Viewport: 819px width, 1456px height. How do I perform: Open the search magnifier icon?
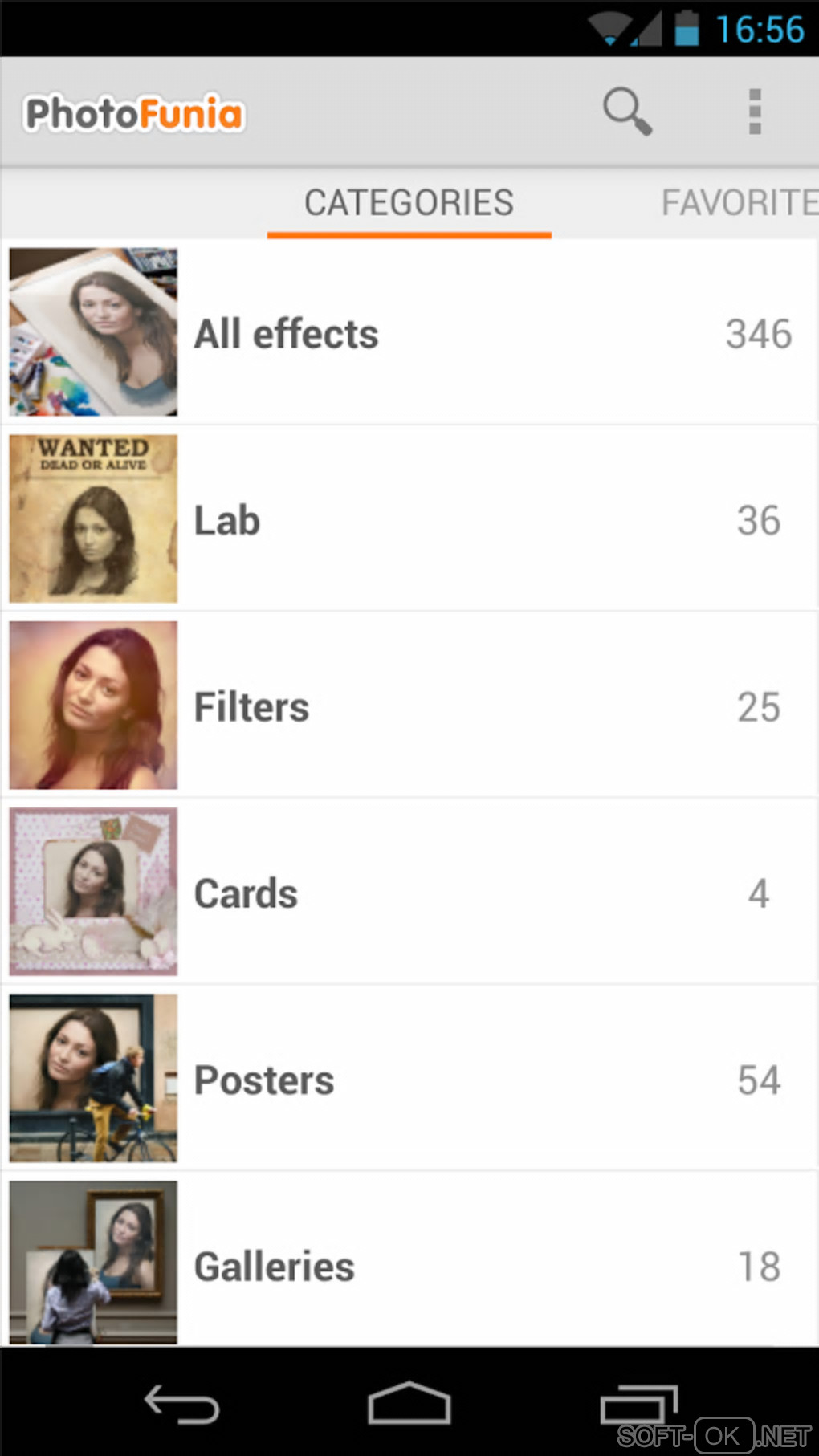coord(627,112)
